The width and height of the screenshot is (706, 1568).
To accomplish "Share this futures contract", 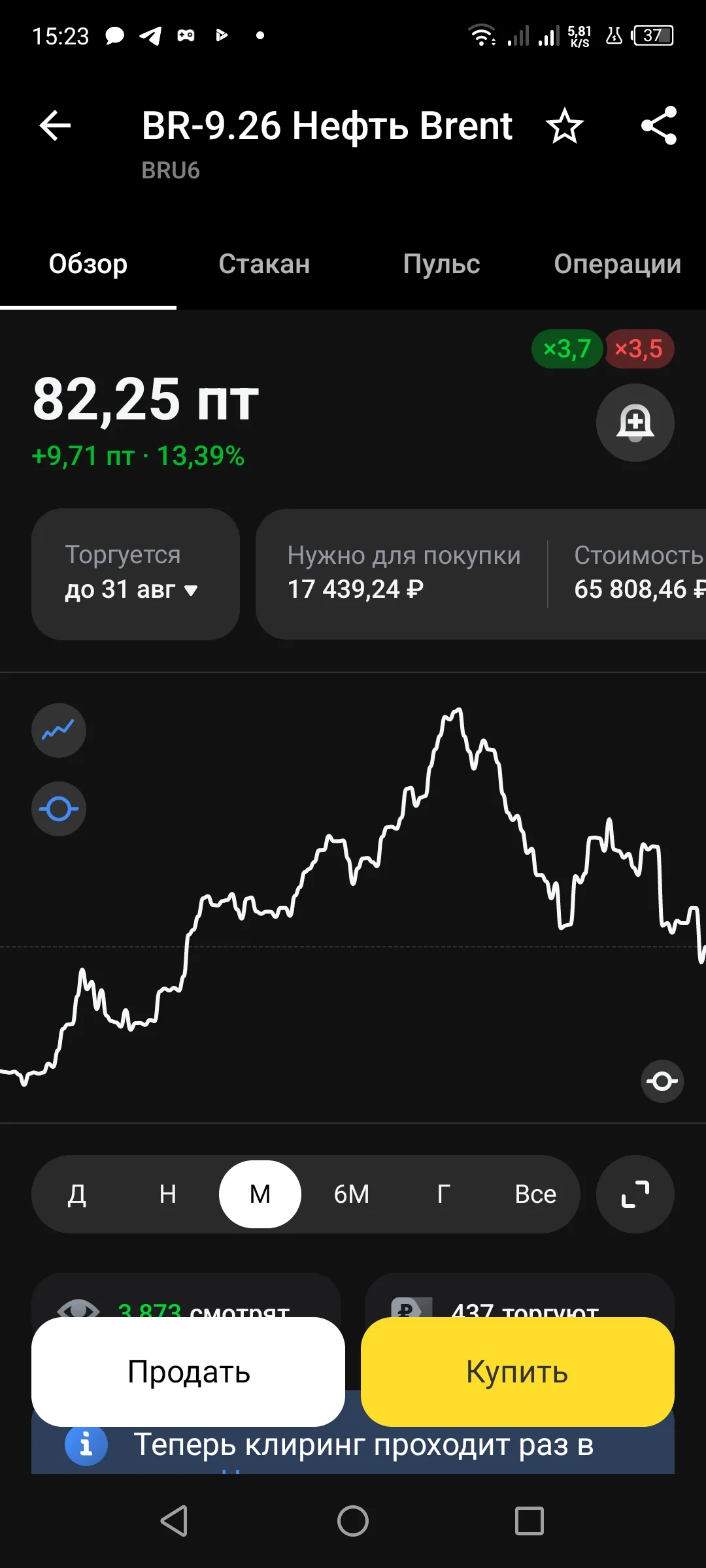I will [x=659, y=125].
